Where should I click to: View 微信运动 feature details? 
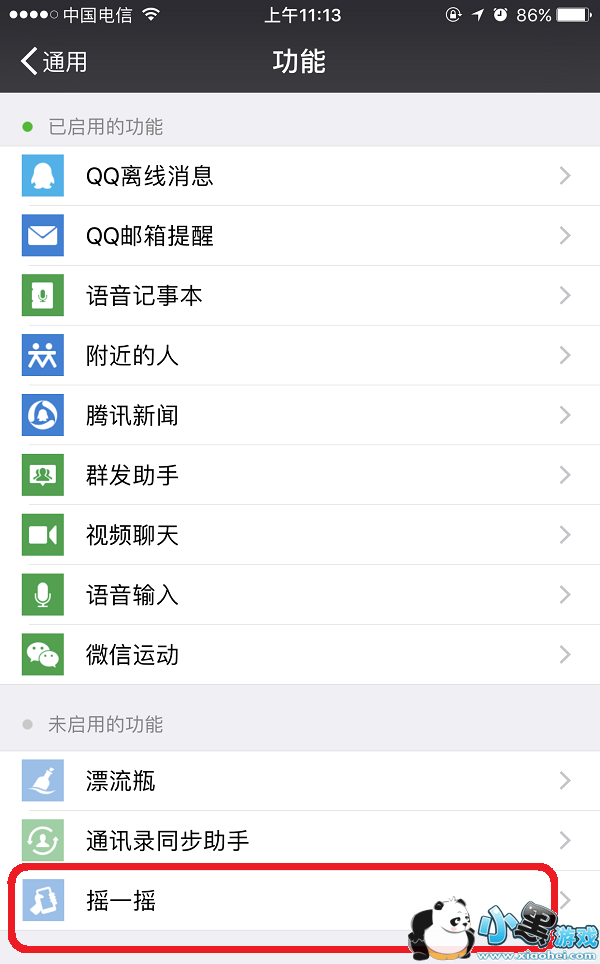pyautogui.click(x=300, y=655)
